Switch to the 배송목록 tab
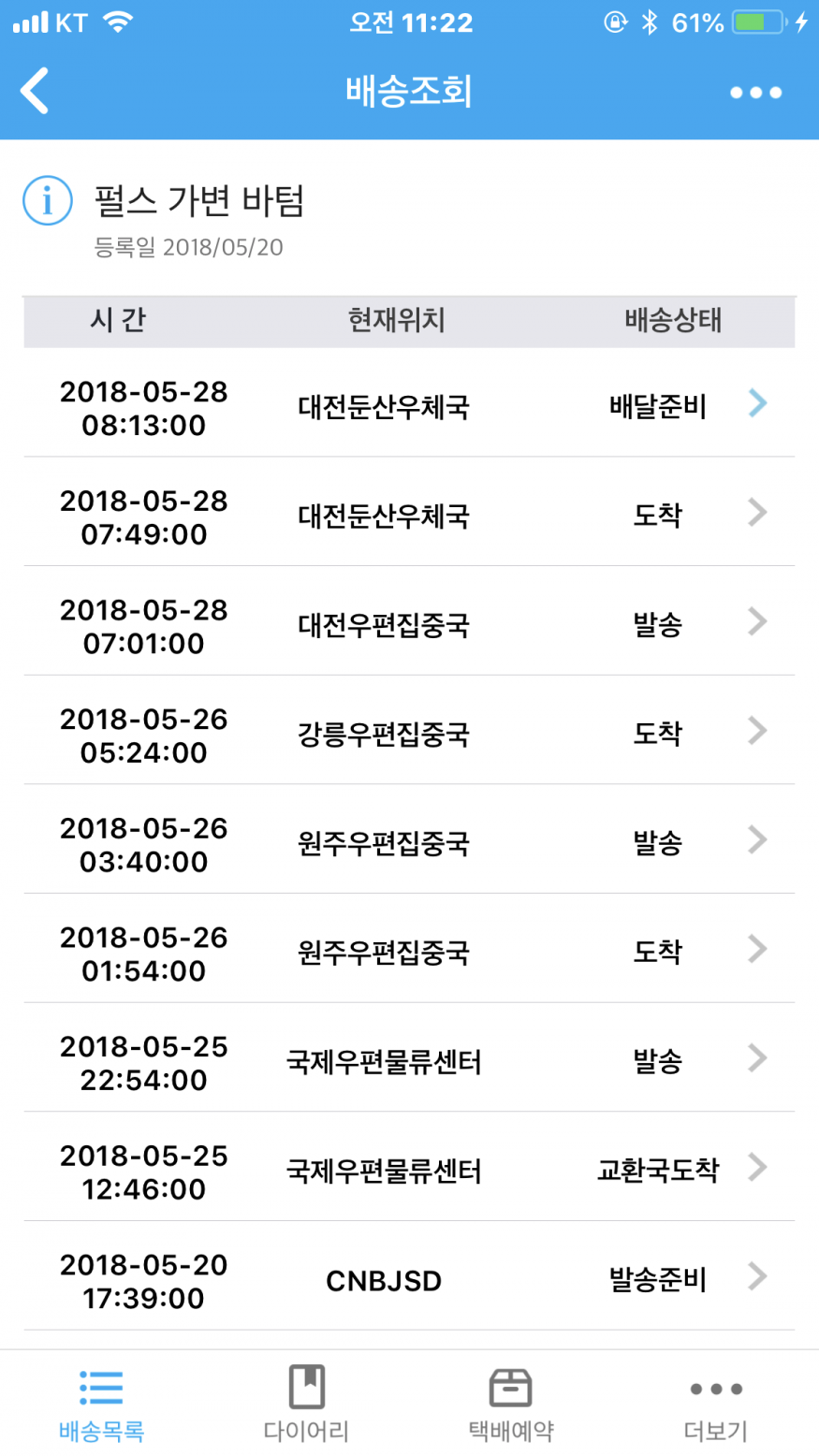819x1456 pixels. (x=101, y=1404)
